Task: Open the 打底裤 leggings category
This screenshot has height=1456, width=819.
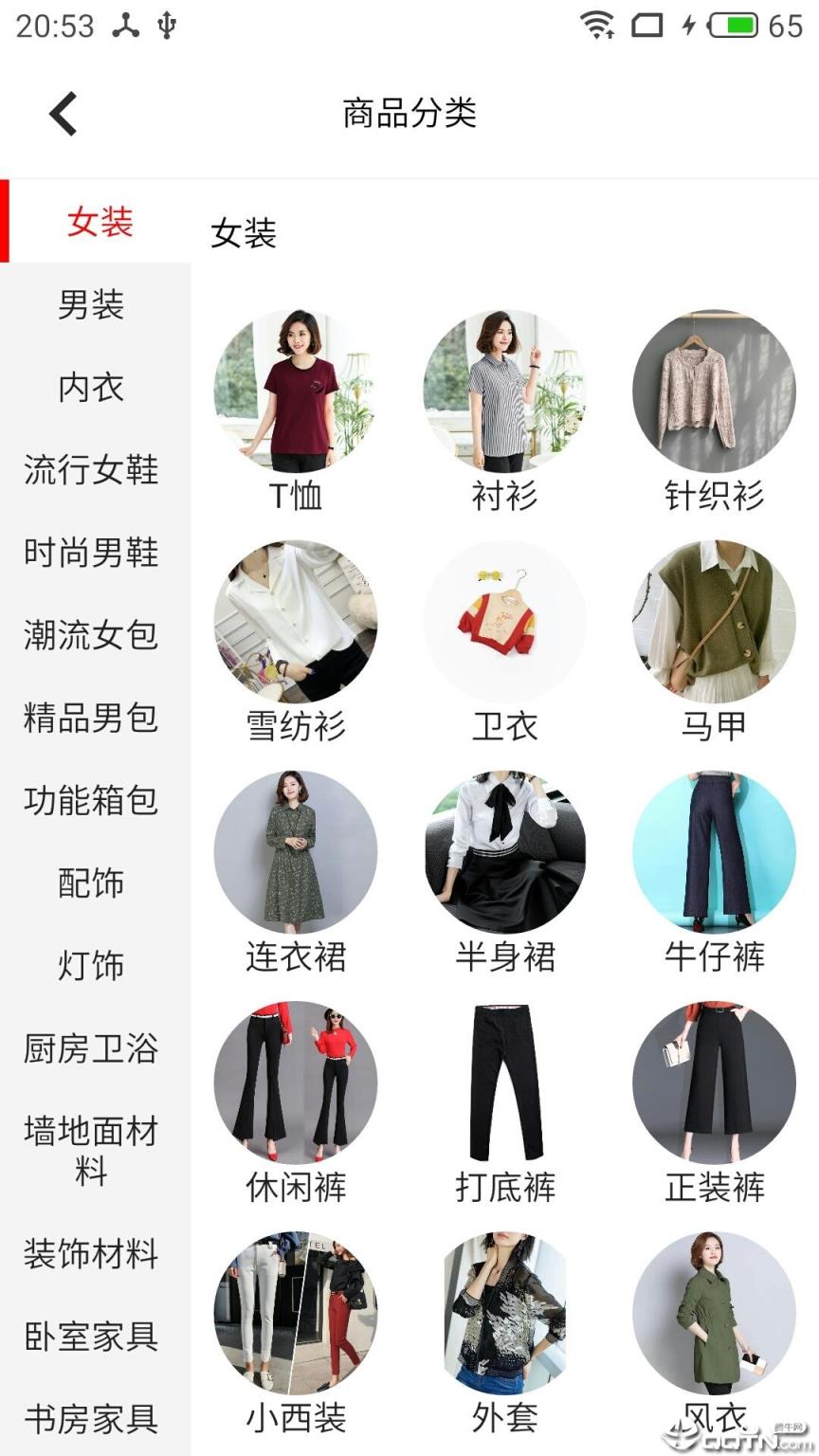Action: [505, 1083]
